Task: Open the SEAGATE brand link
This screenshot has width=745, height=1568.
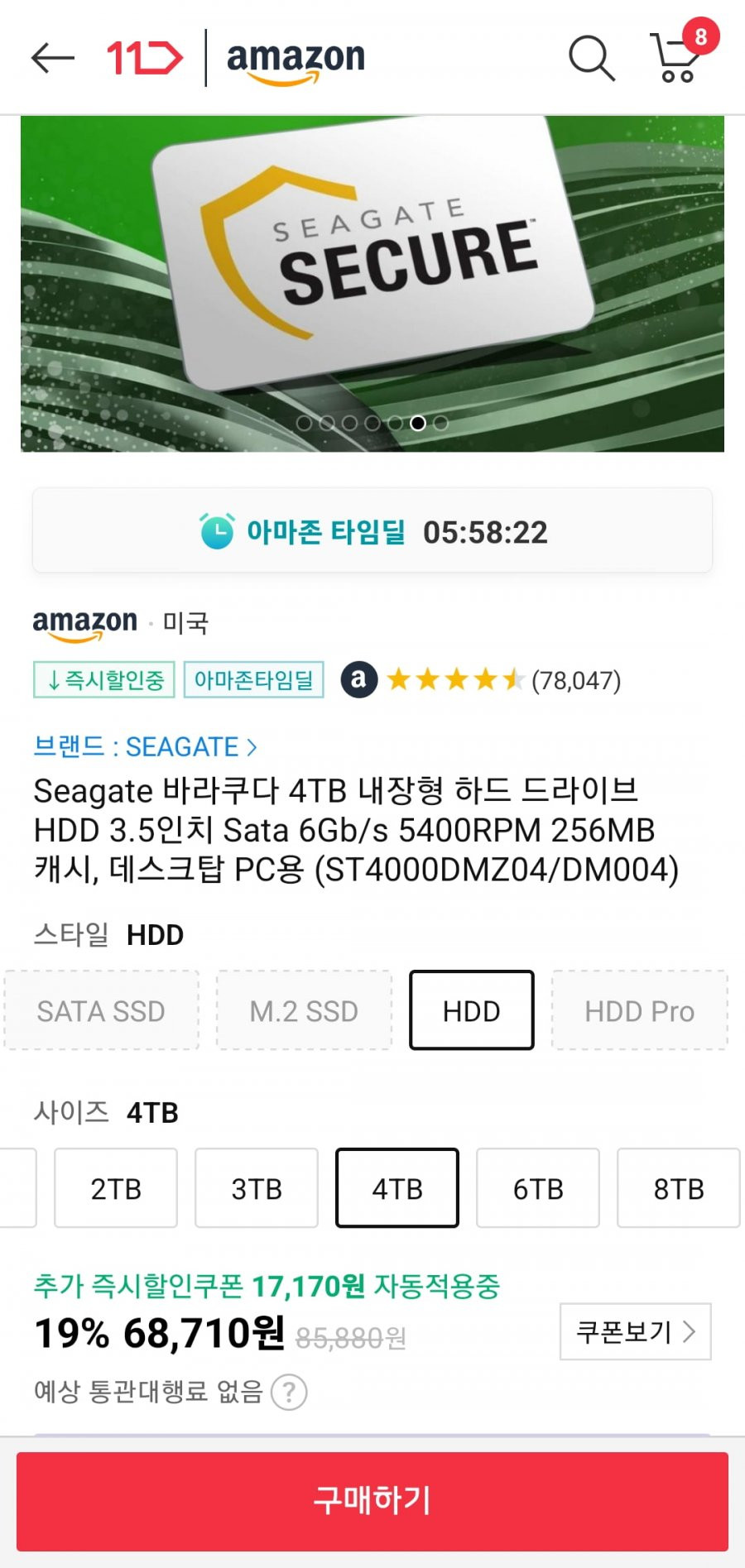Action: click(x=145, y=746)
